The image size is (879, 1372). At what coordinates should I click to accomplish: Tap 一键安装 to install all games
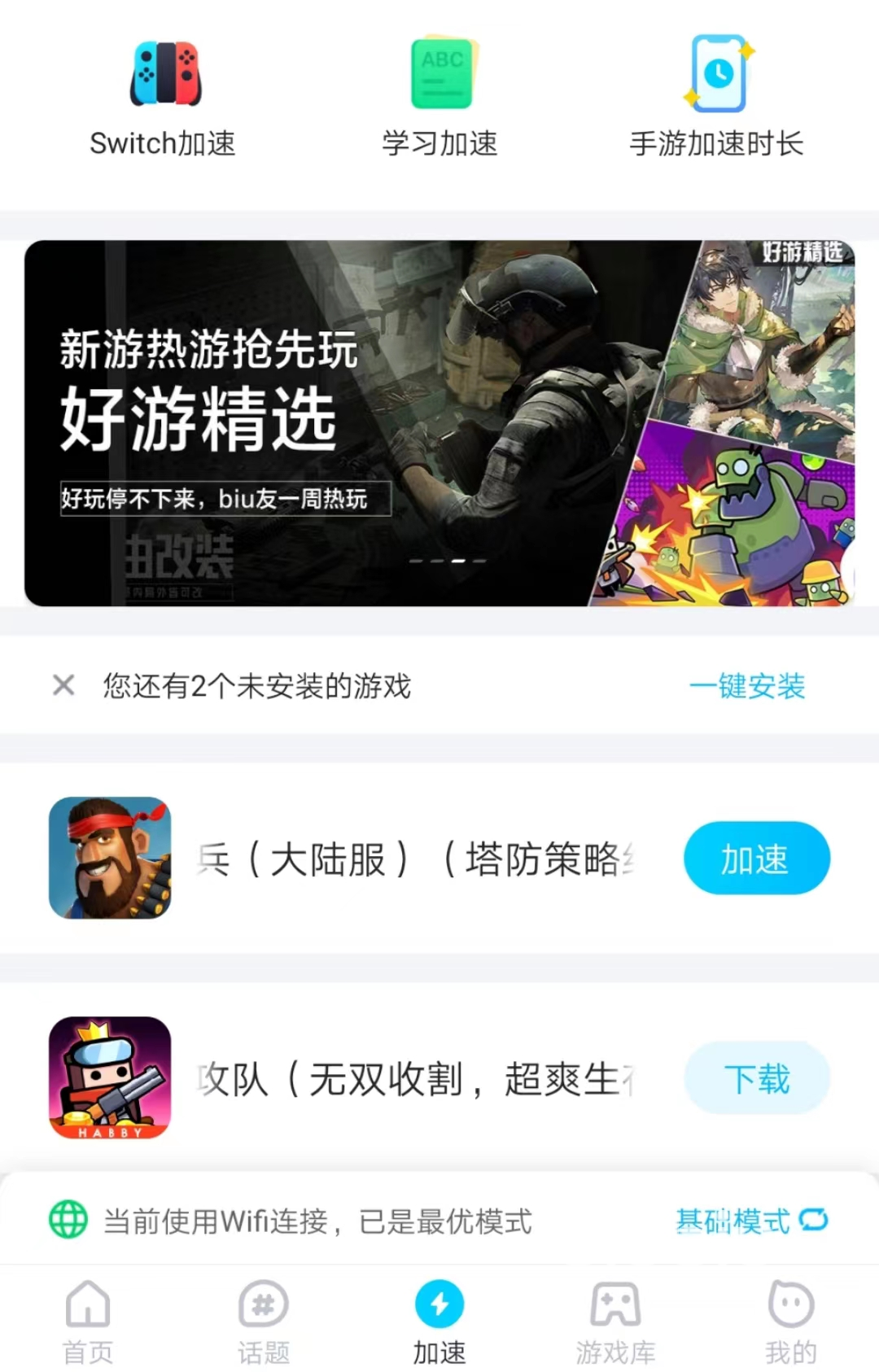[x=746, y=686]
